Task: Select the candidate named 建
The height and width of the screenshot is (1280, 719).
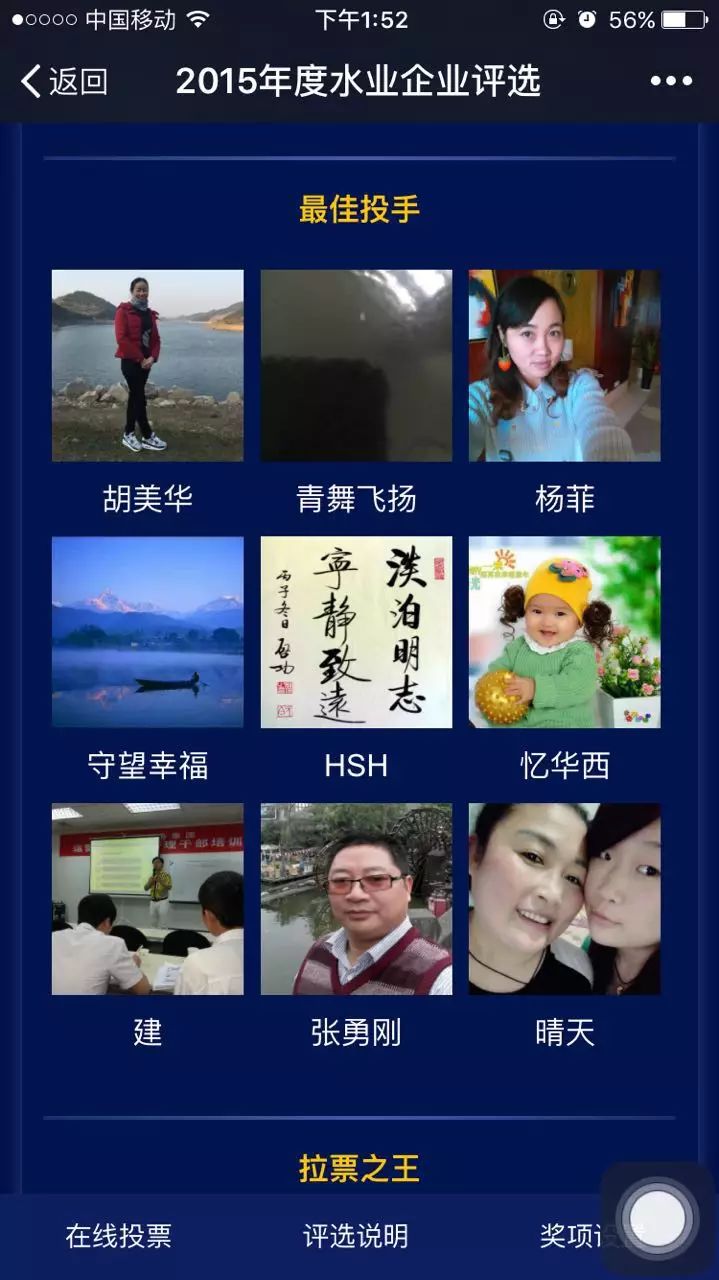Action: pyautogui.click(x=147, y=899)
